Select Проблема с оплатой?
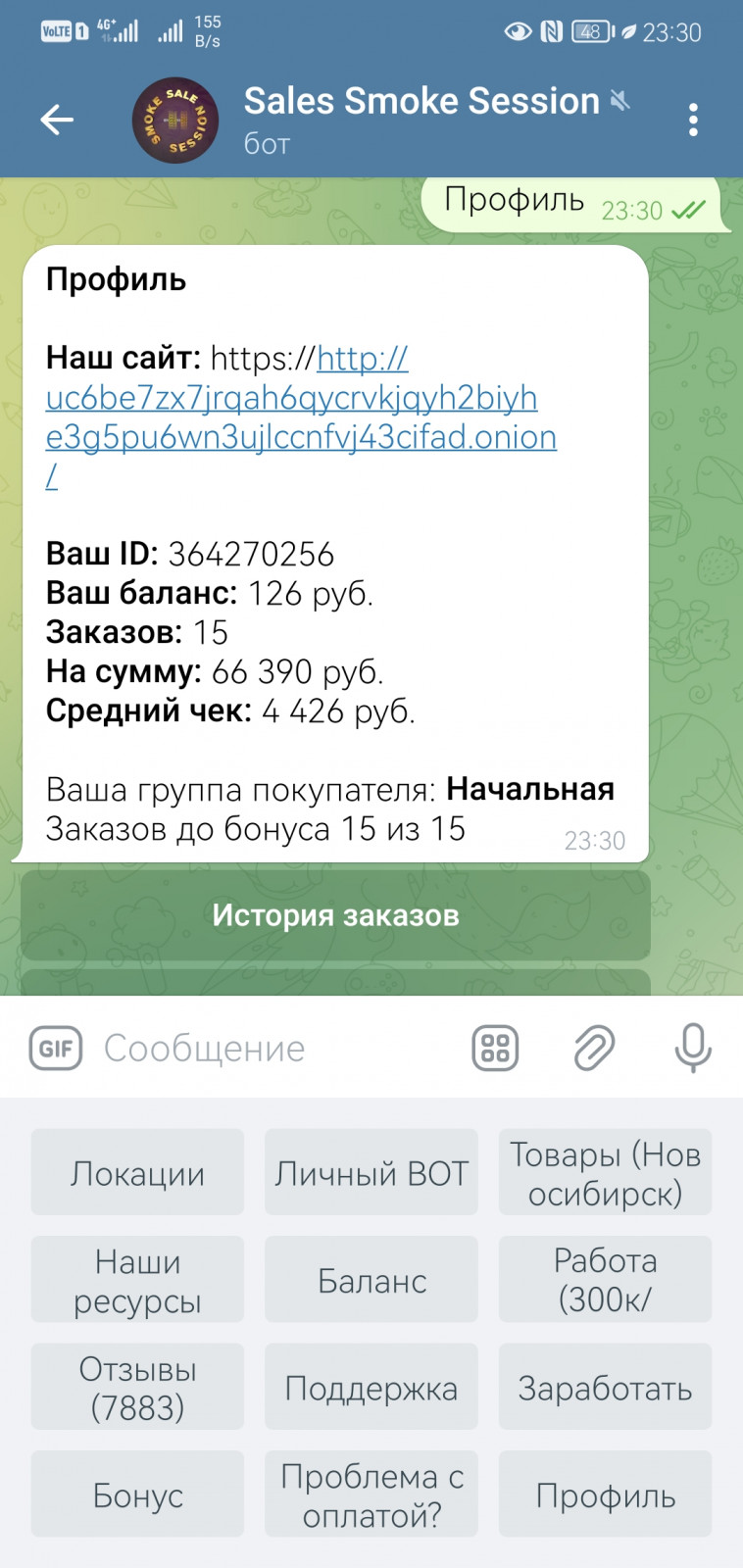743x1568 pixels. click(x=371, y=1494)
